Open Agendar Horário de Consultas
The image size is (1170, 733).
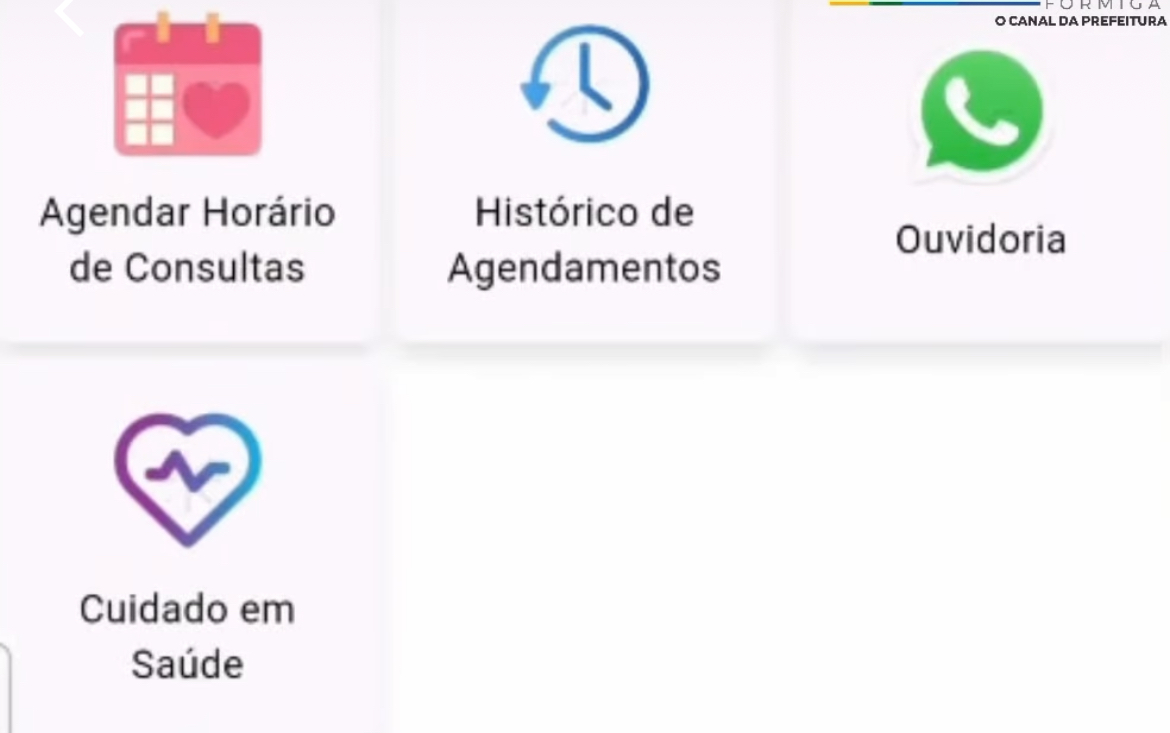(x=187, y=160)
